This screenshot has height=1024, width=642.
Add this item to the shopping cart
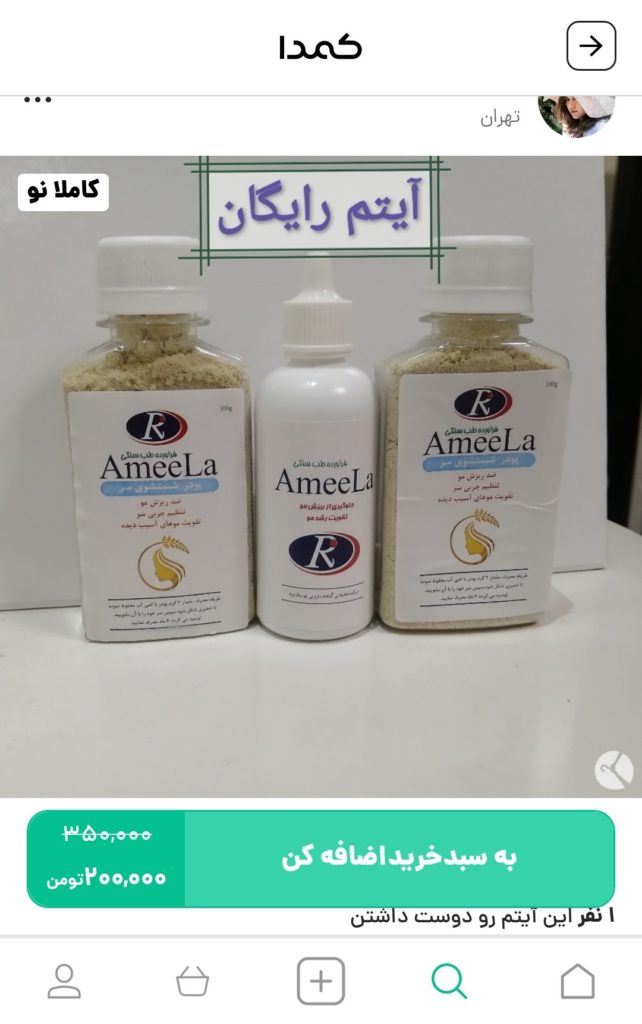[x=399, y=858]
